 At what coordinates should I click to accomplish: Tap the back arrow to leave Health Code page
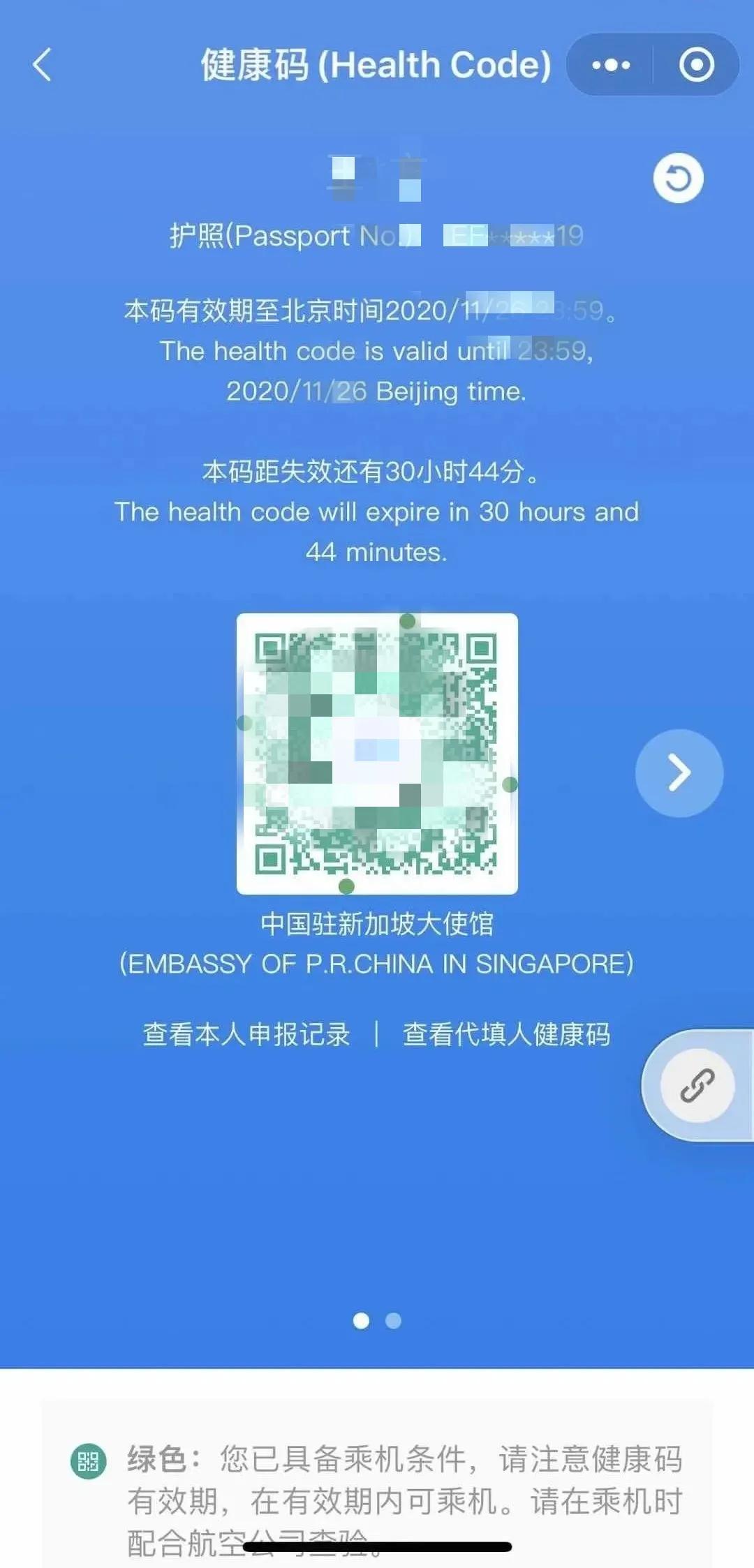(x=42, y=65)
